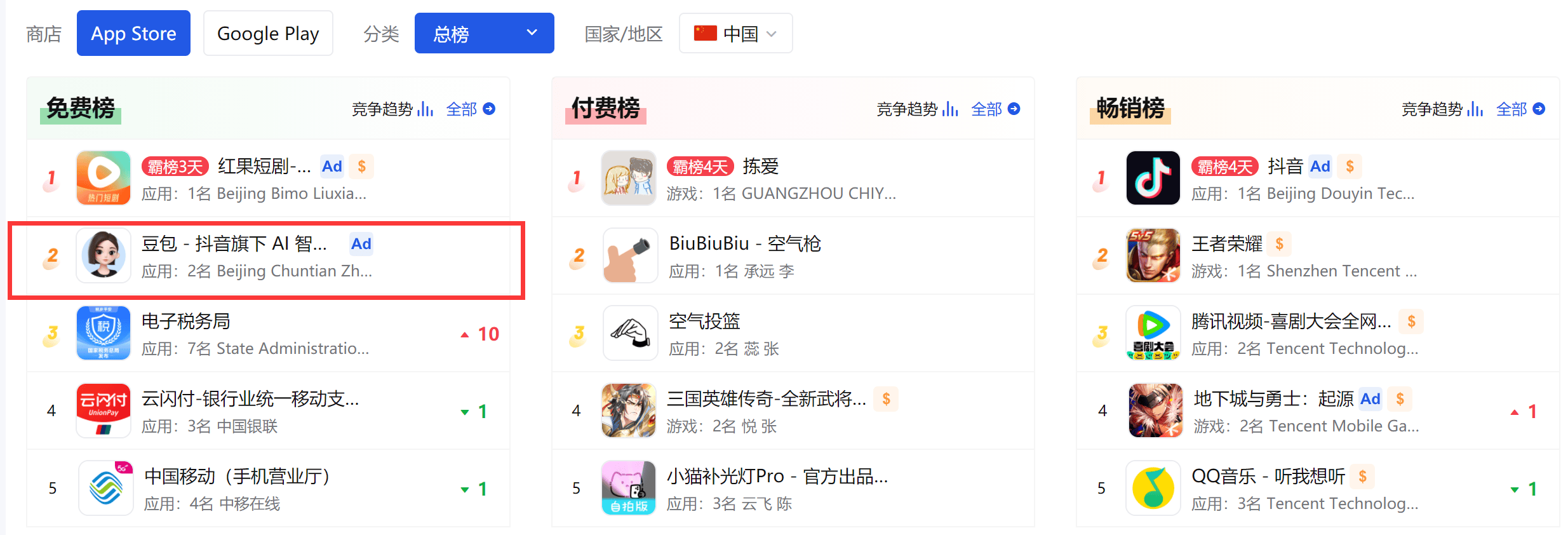Open QQ音乐 app details
Screen dimensions: 1568x535
[1268, 477]
